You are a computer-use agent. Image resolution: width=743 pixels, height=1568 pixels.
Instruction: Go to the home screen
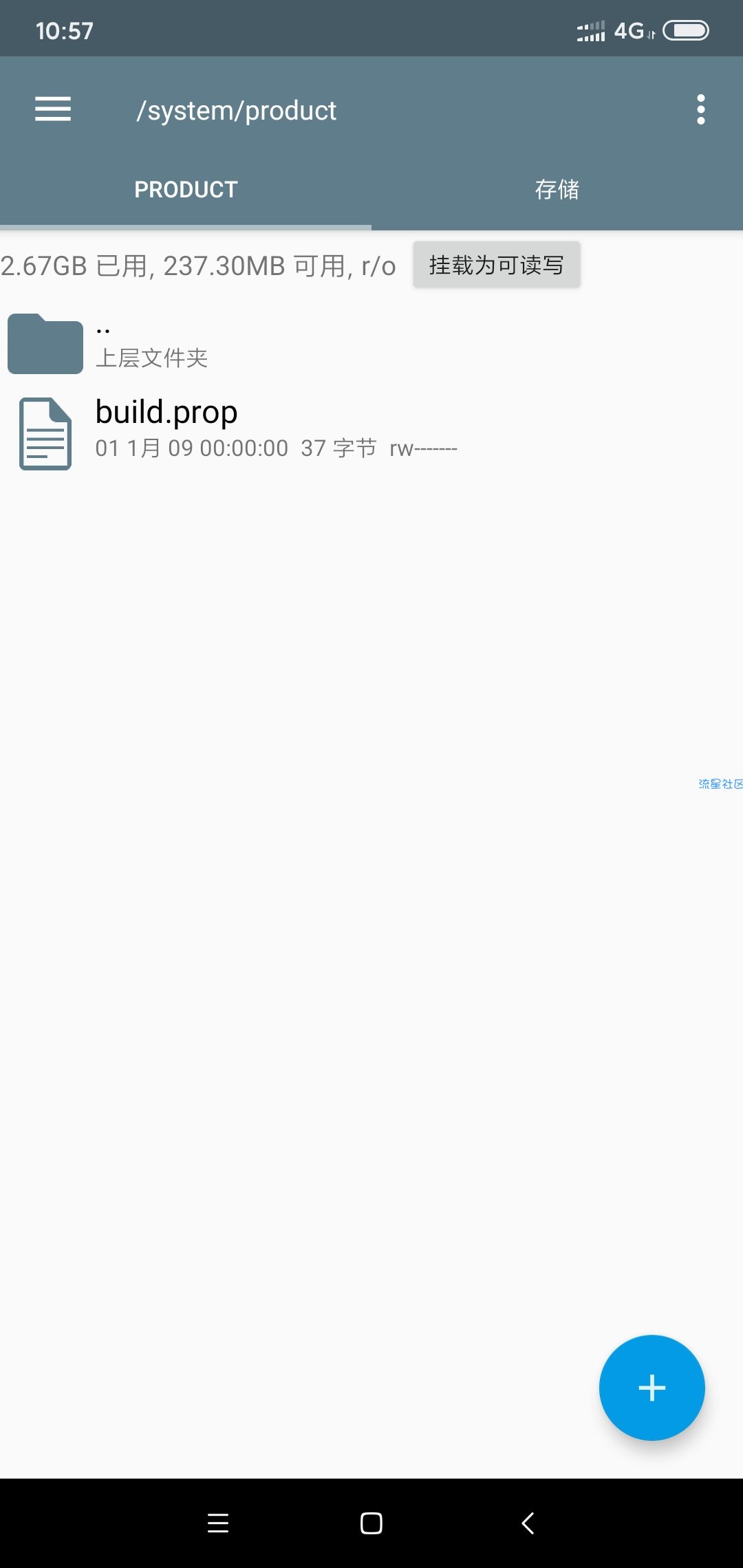click(x=371, y=1523)
